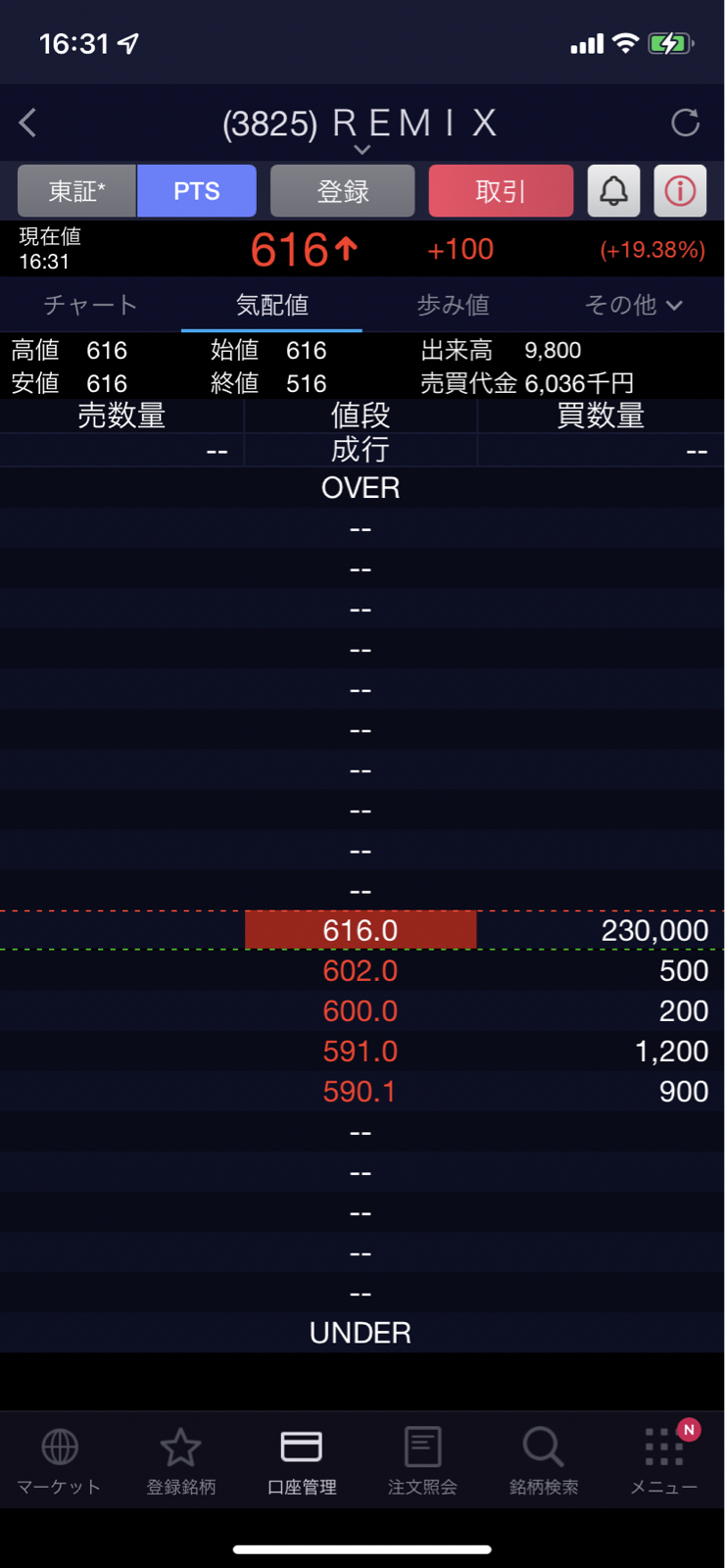The width and height of the screenshot is (725, 1568).
Task: Tap the red 取引 trade button
Action: 501,191
